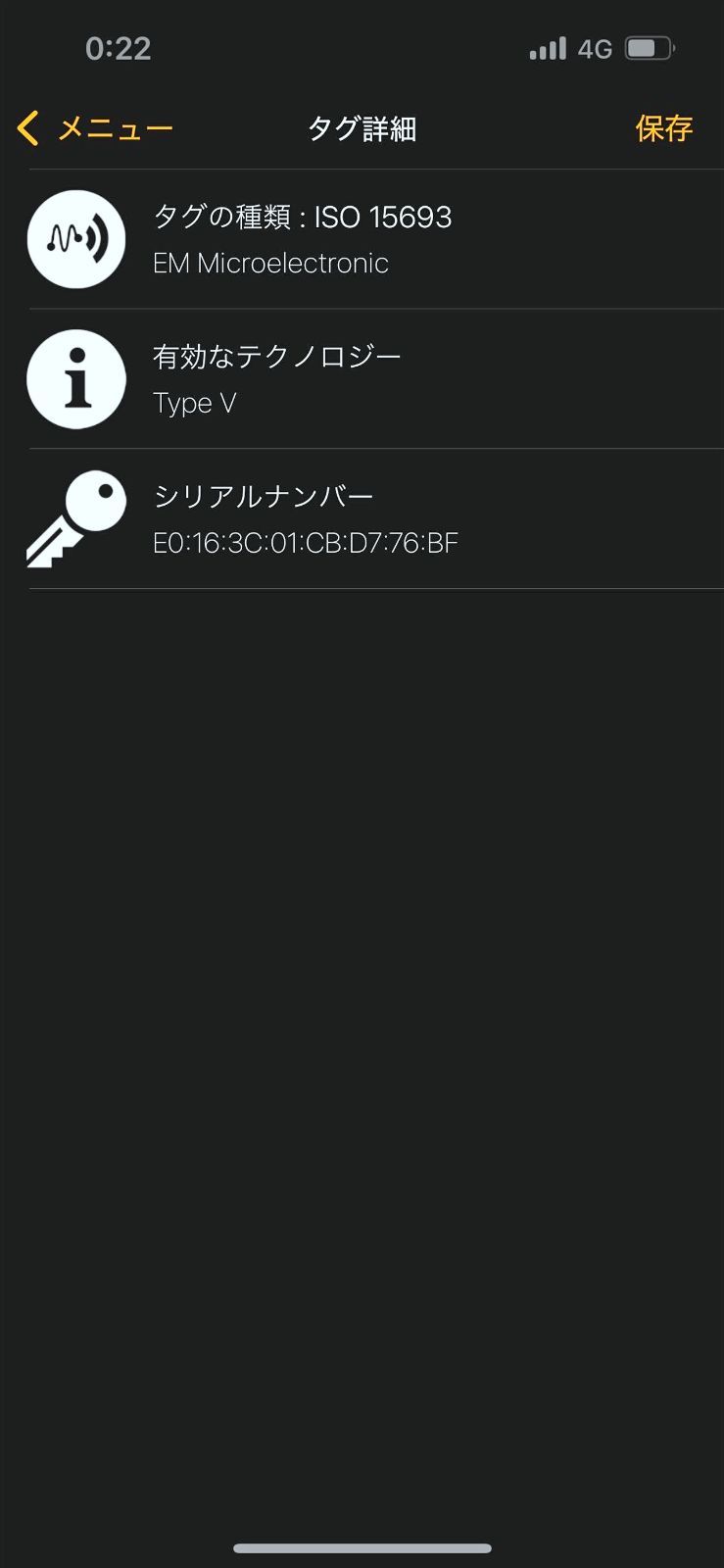The image size is (724, 1568).
Task: Tap the シリアルナンバー row
Action: (x=362, y=519)
